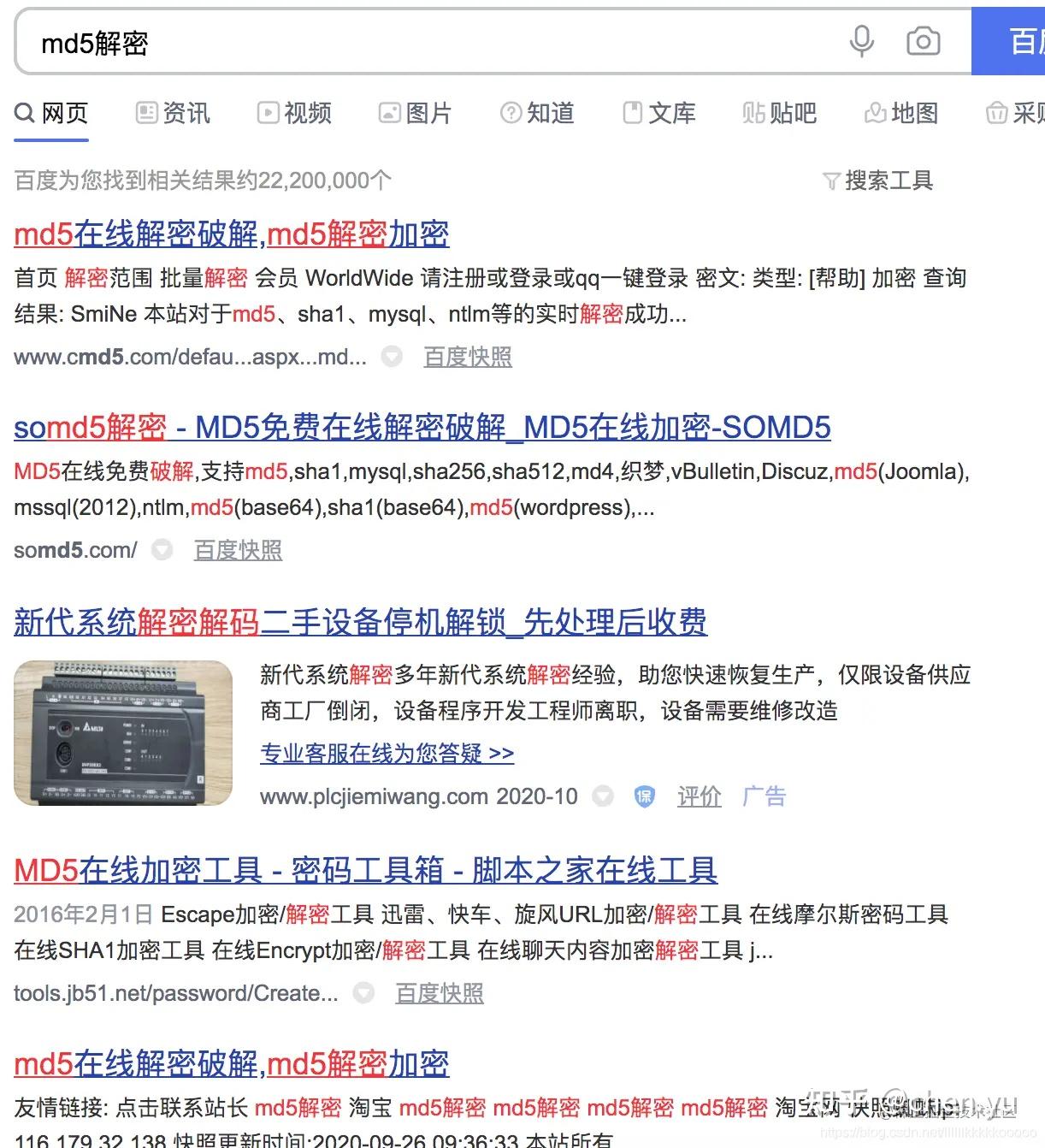Expand the options arrow beside www.plcjiemiwang.com
Viewport: 1045px width, 1148px height.
coord(603,796)
